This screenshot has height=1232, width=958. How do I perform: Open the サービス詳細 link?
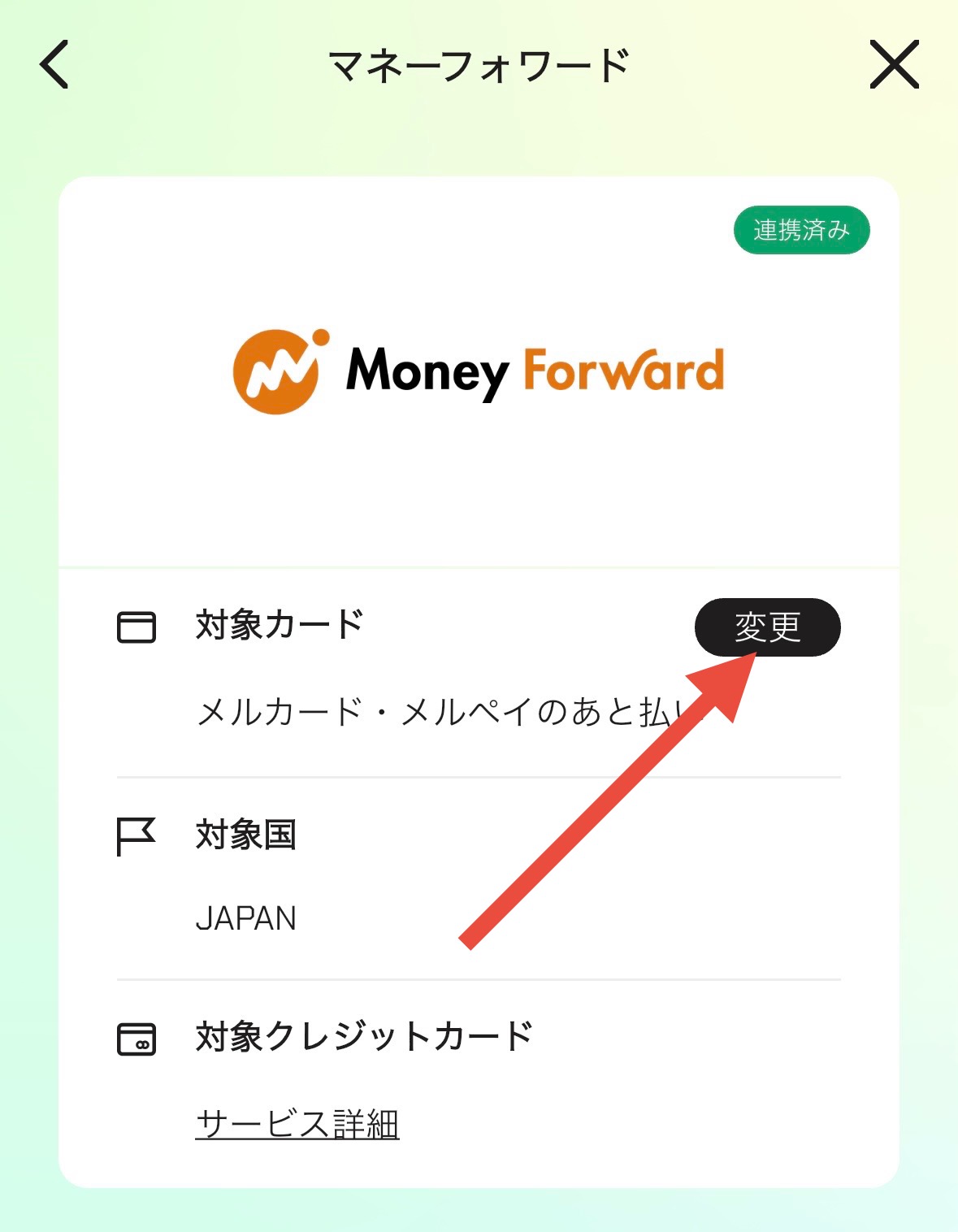click(297, 1124)
